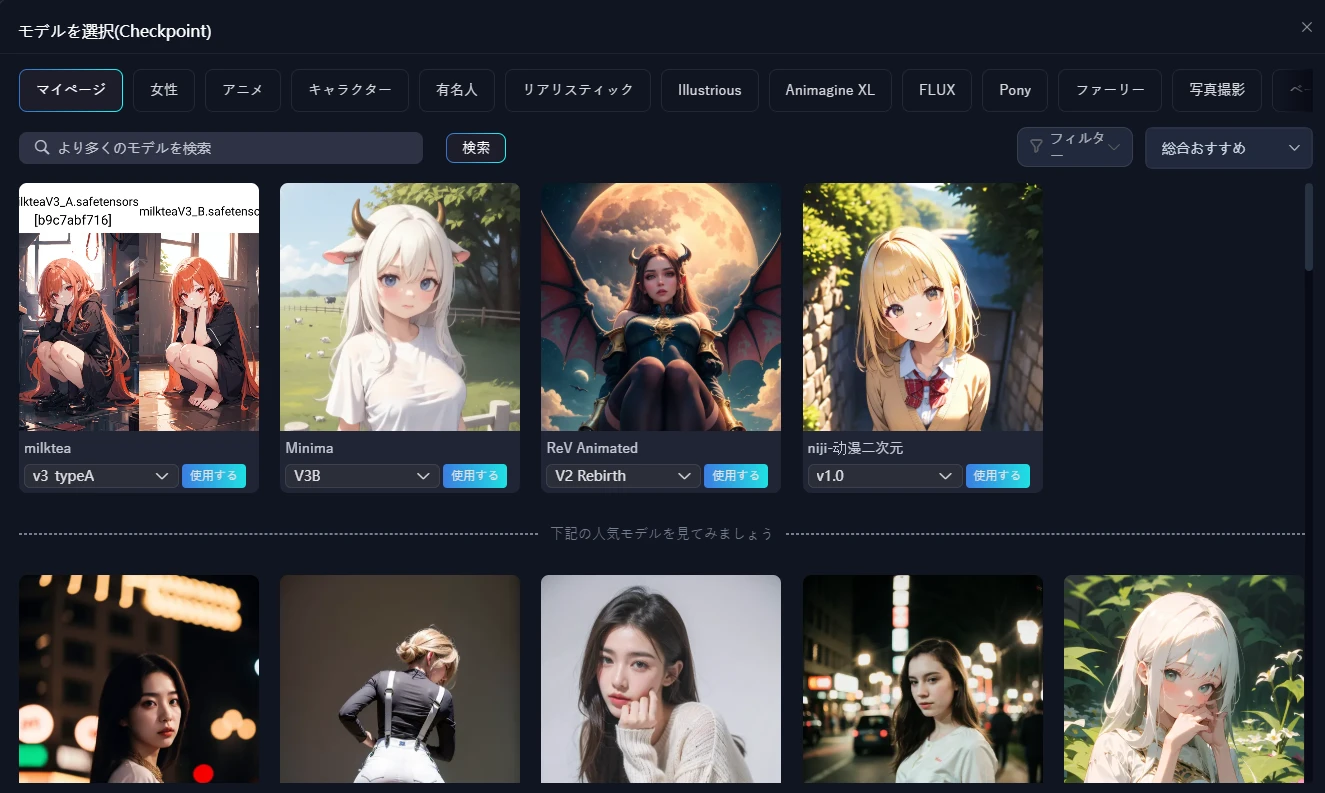Open the Pony category tab
The image size is (1325, 793).
[1014, 90]
